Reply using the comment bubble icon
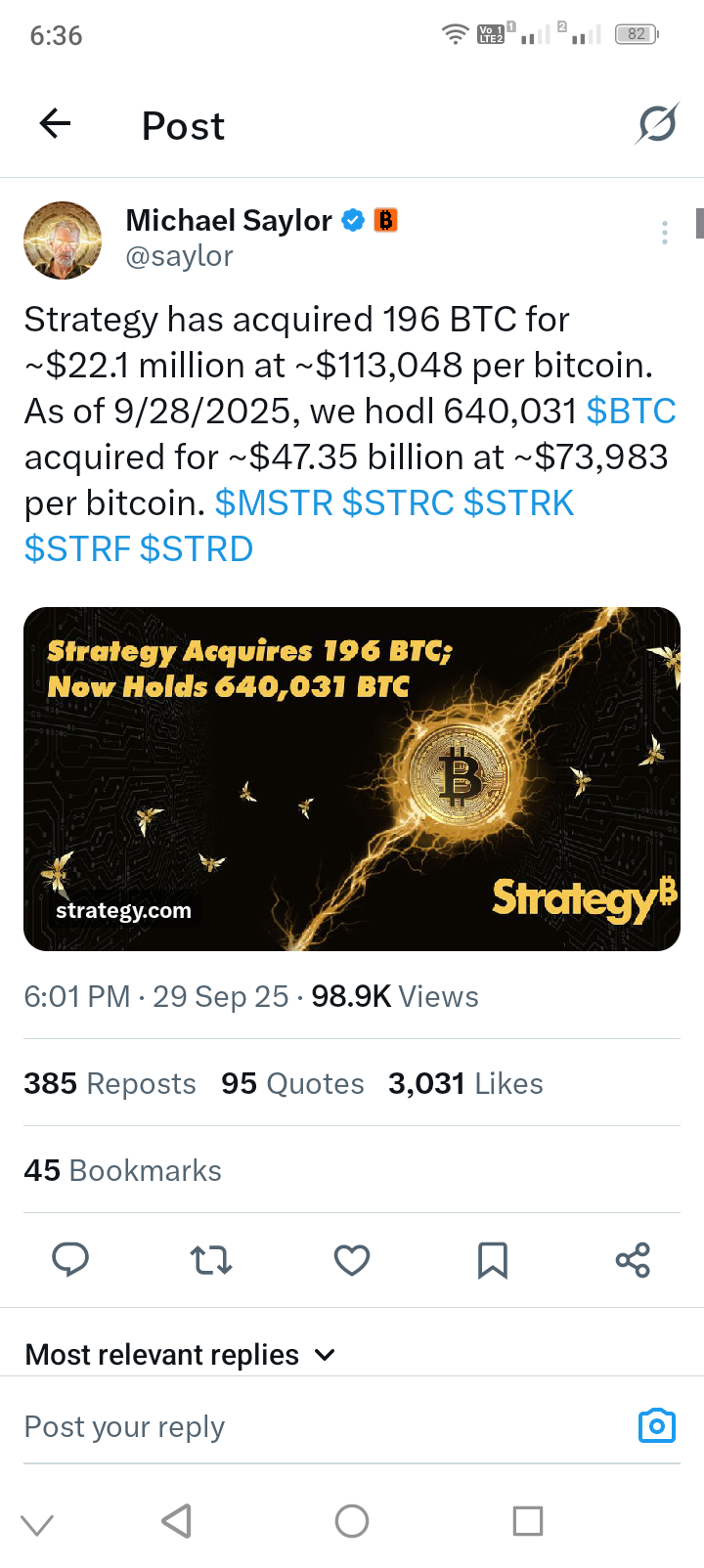Viewport: 704px width, 1568px height. click(70, 1260)
